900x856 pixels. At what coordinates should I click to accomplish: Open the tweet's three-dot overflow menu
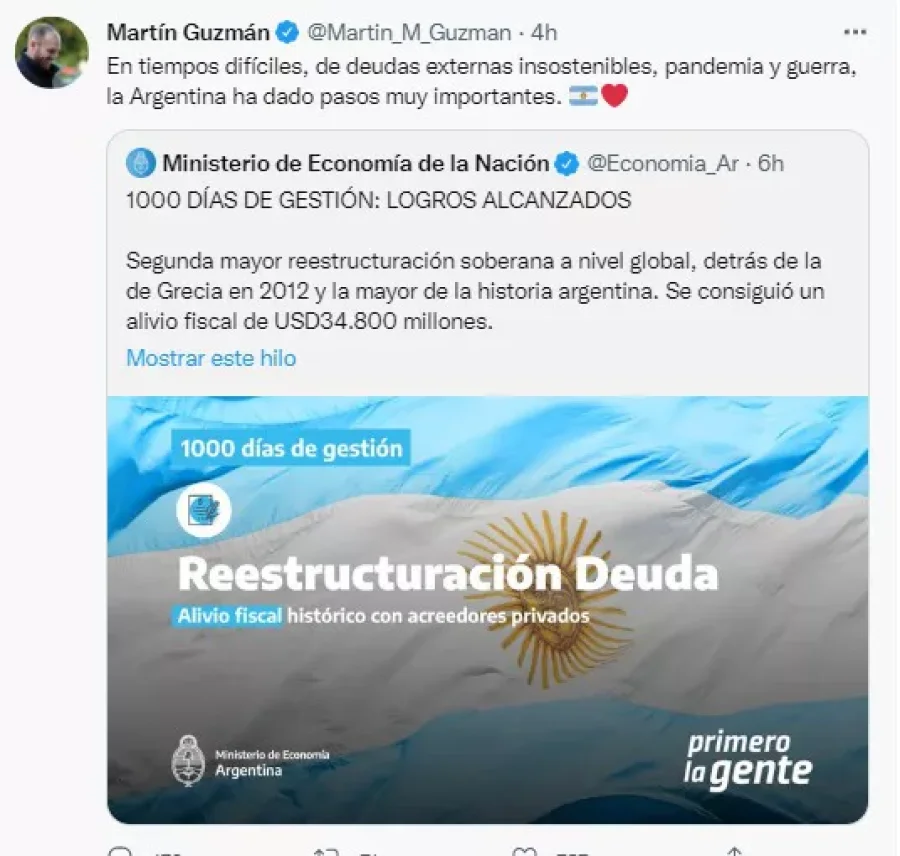pyautogui.click(x=855, y=32)
